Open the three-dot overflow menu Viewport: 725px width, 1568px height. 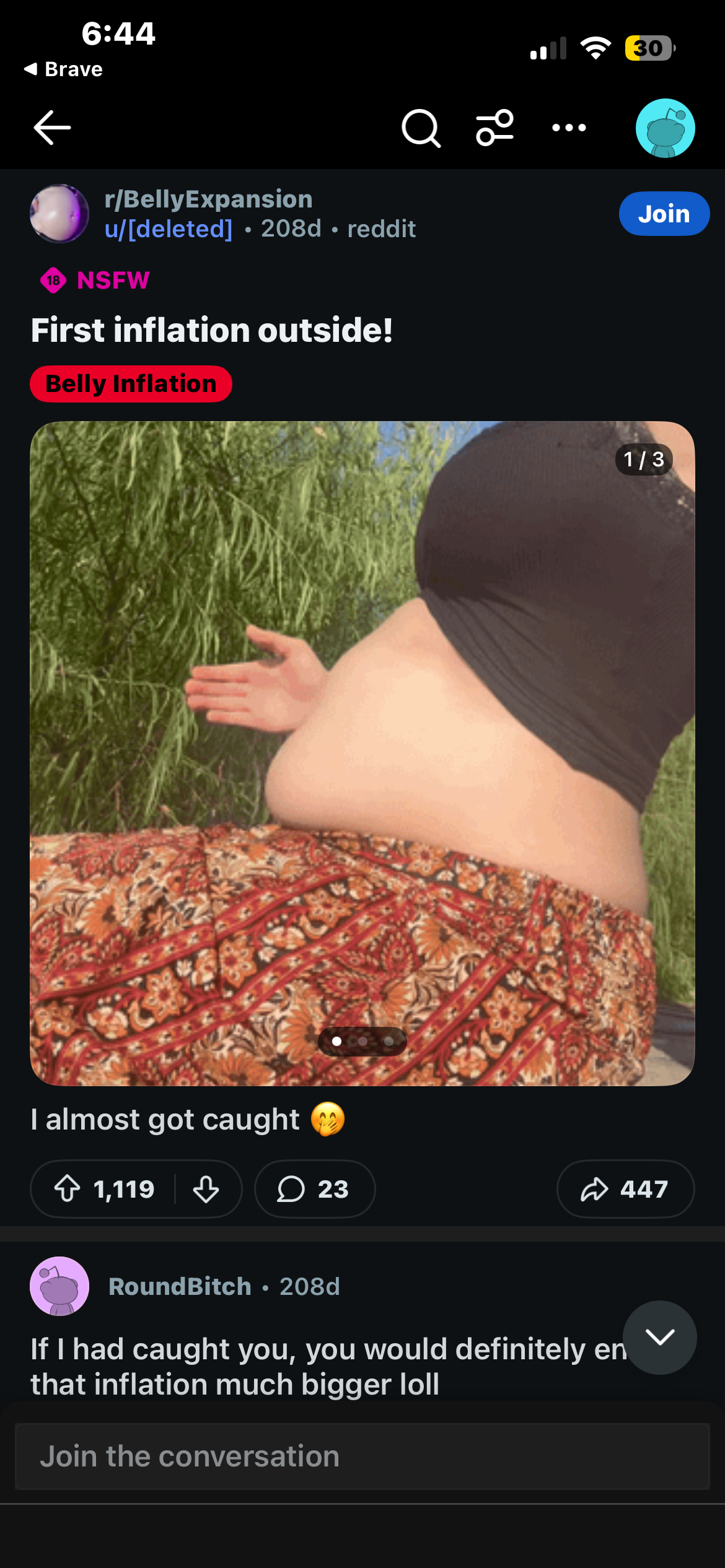569,128
